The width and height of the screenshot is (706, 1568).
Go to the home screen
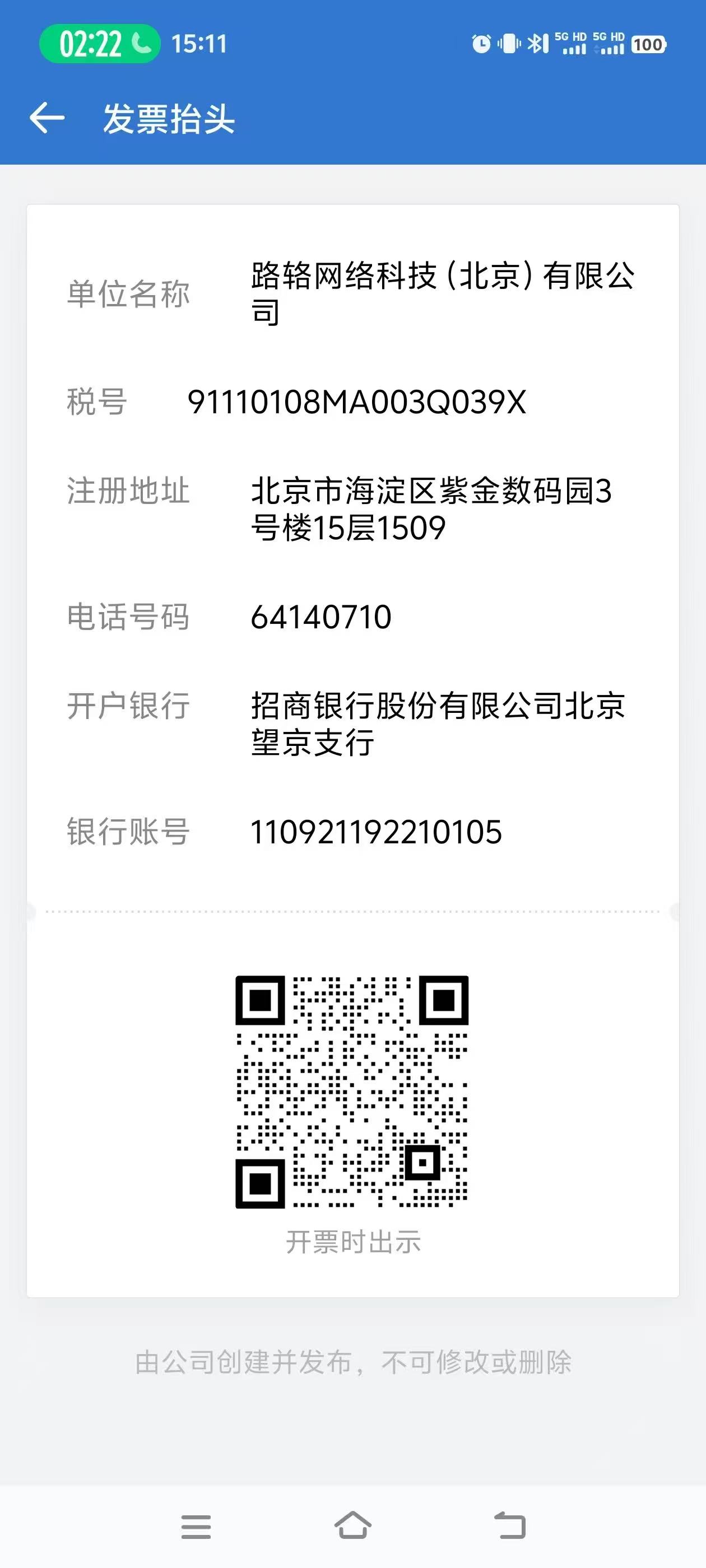click(352, 1526)
